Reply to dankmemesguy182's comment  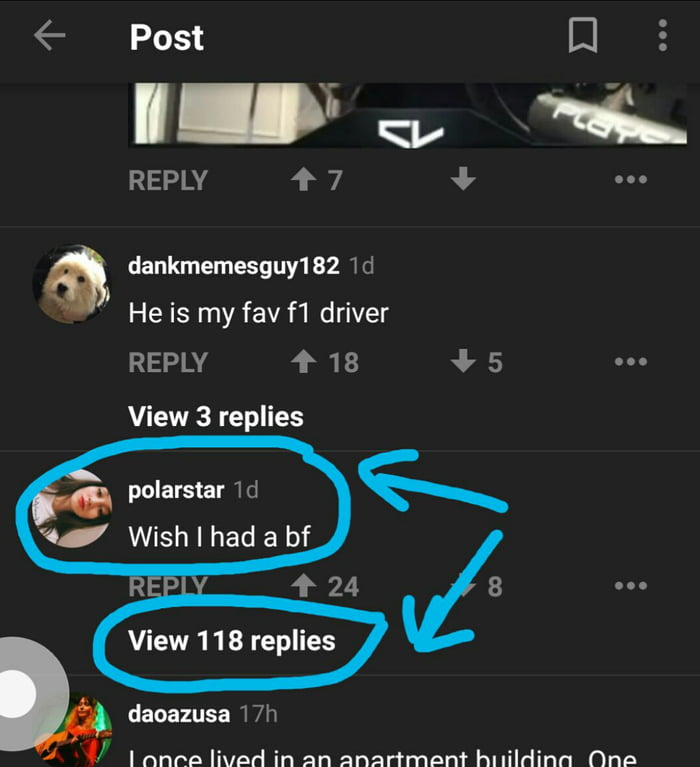click(x=168, y=362)
